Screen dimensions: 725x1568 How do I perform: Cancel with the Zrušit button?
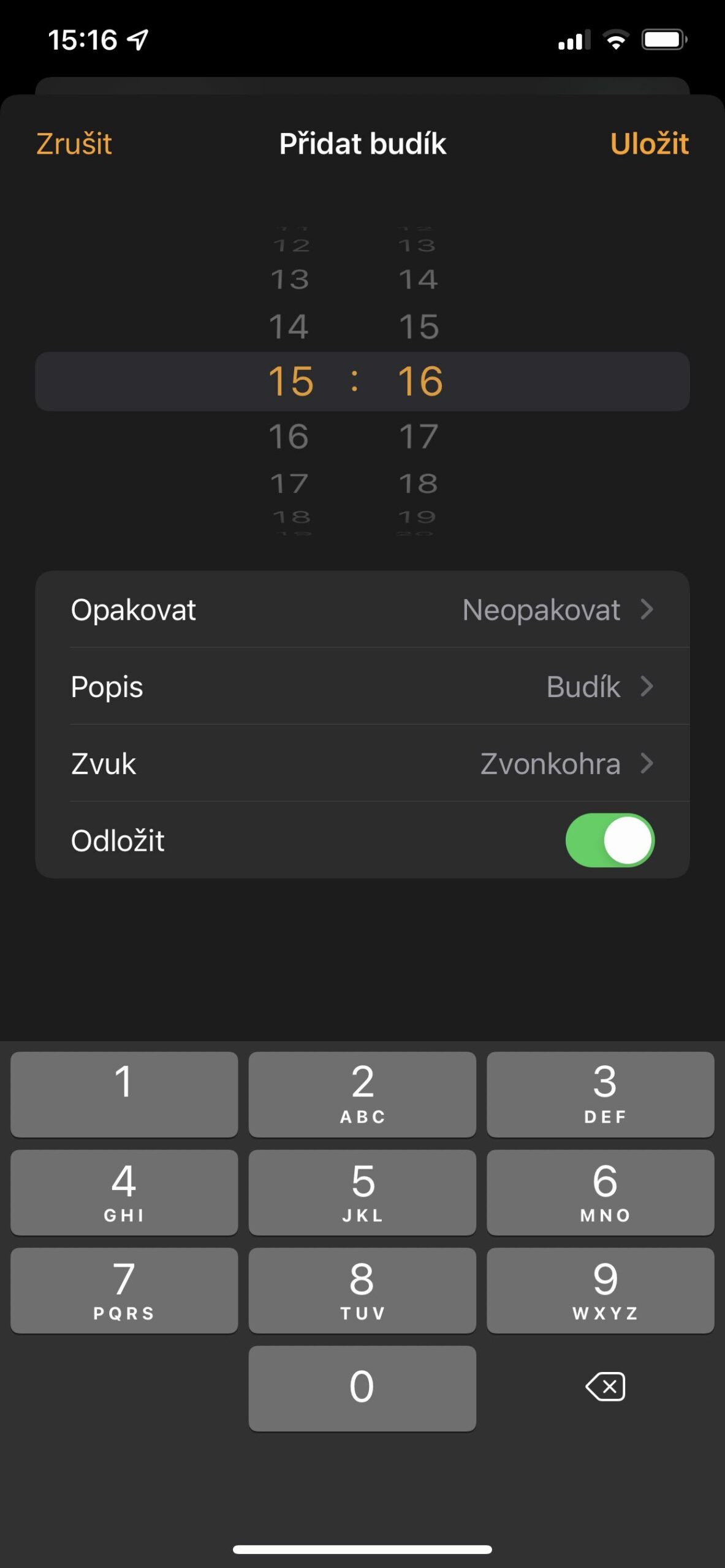tap(73, 144)
